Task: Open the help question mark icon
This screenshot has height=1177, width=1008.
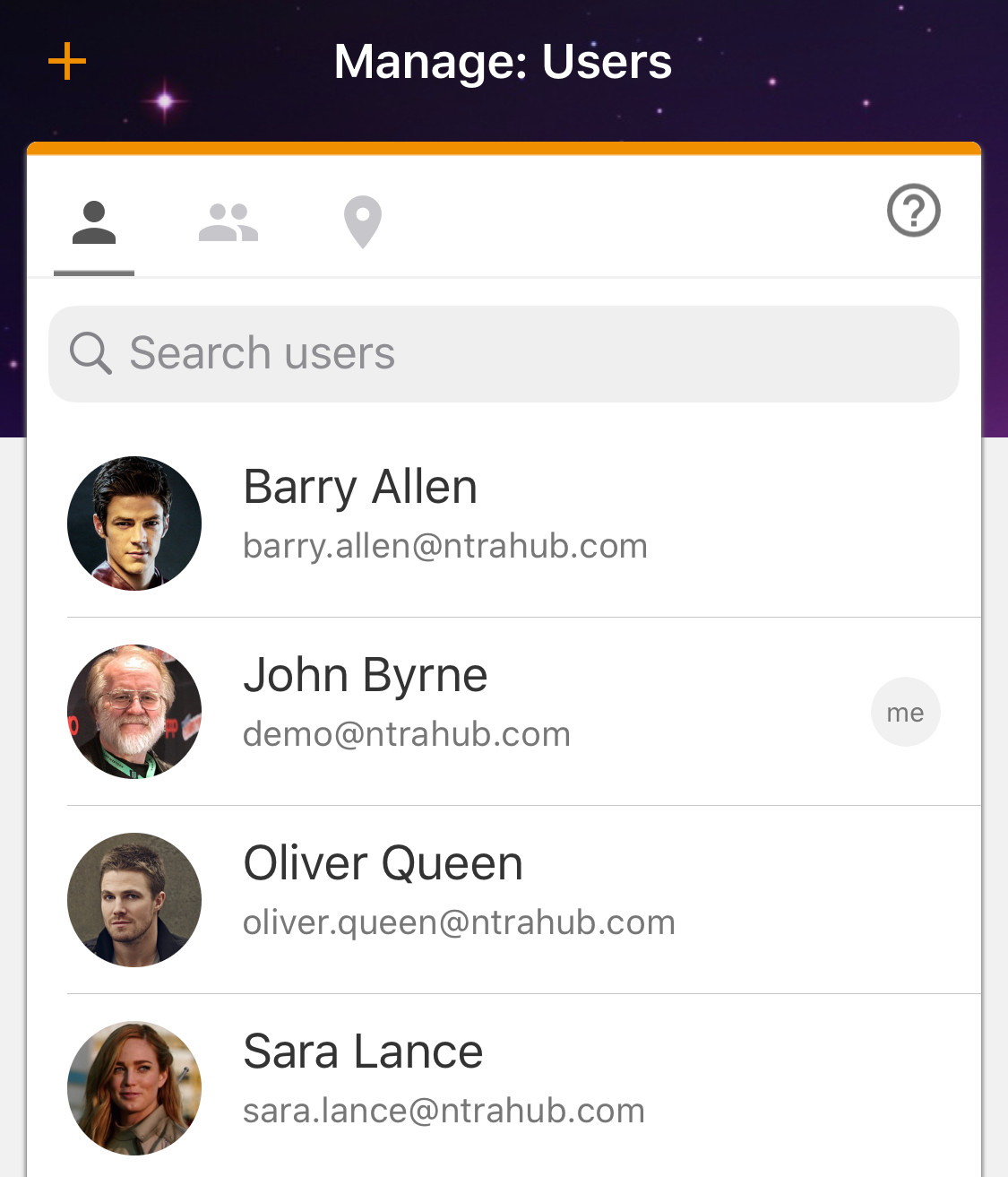Action: [x=913, y=211]
